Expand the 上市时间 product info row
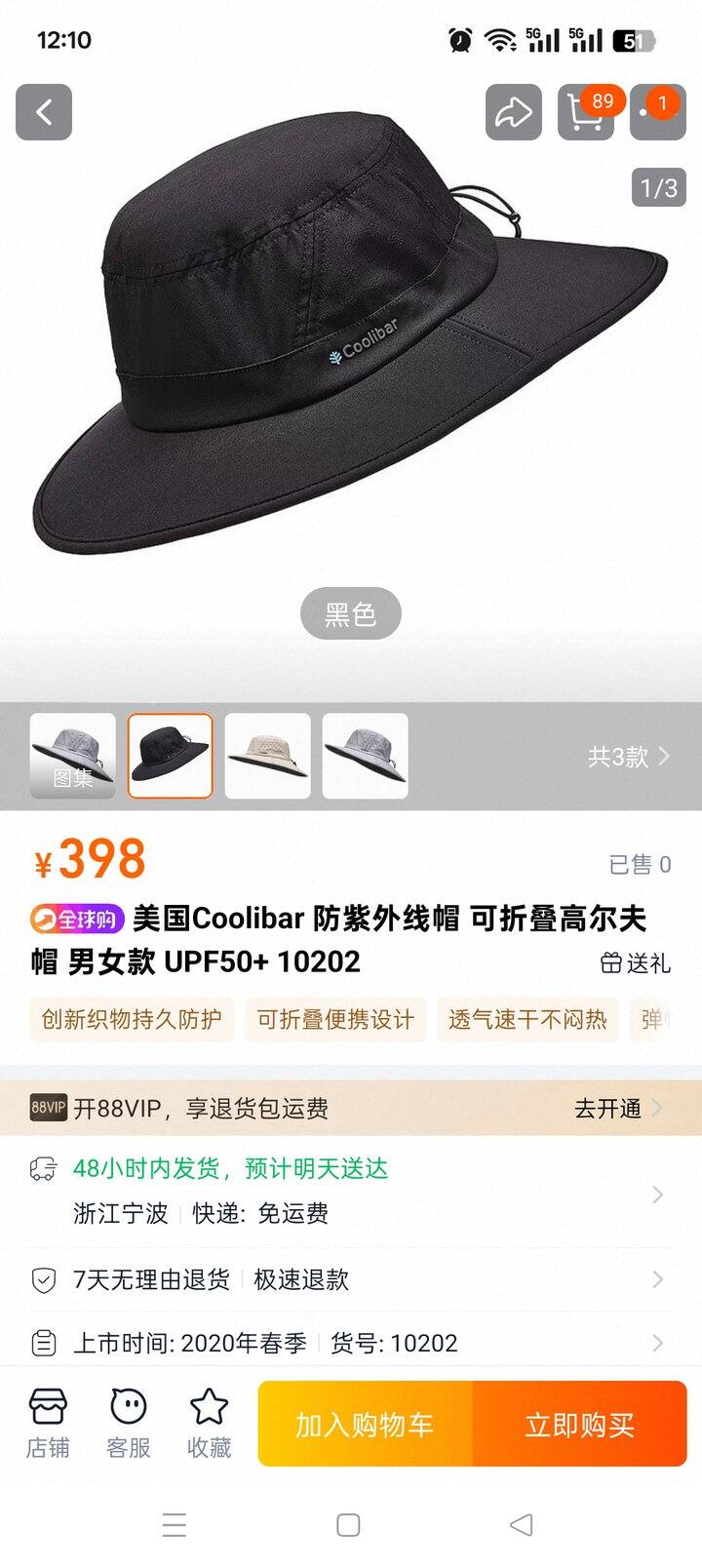702x1568 pixels. (658, 1343)
